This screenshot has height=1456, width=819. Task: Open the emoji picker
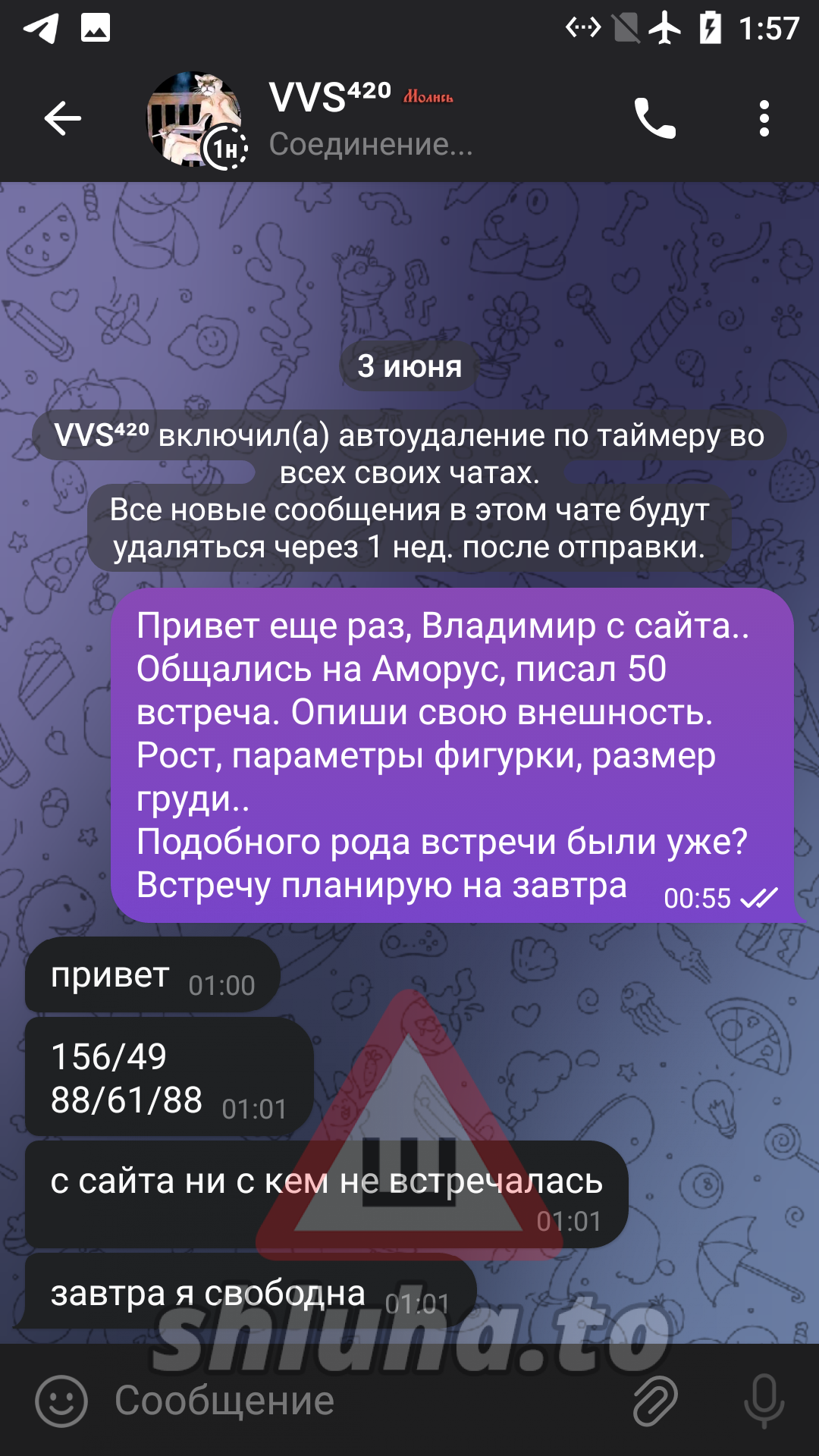(61, 1401)
